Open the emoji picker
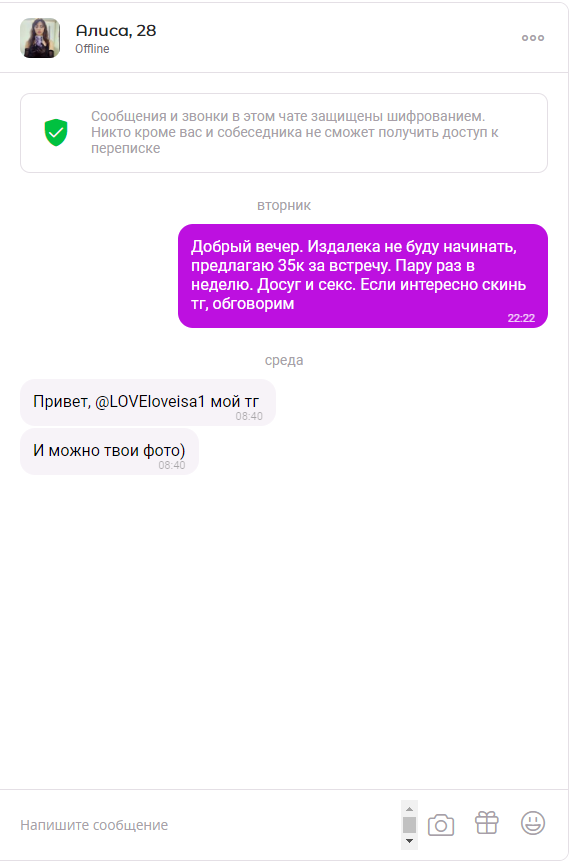 tap(533, 823)
